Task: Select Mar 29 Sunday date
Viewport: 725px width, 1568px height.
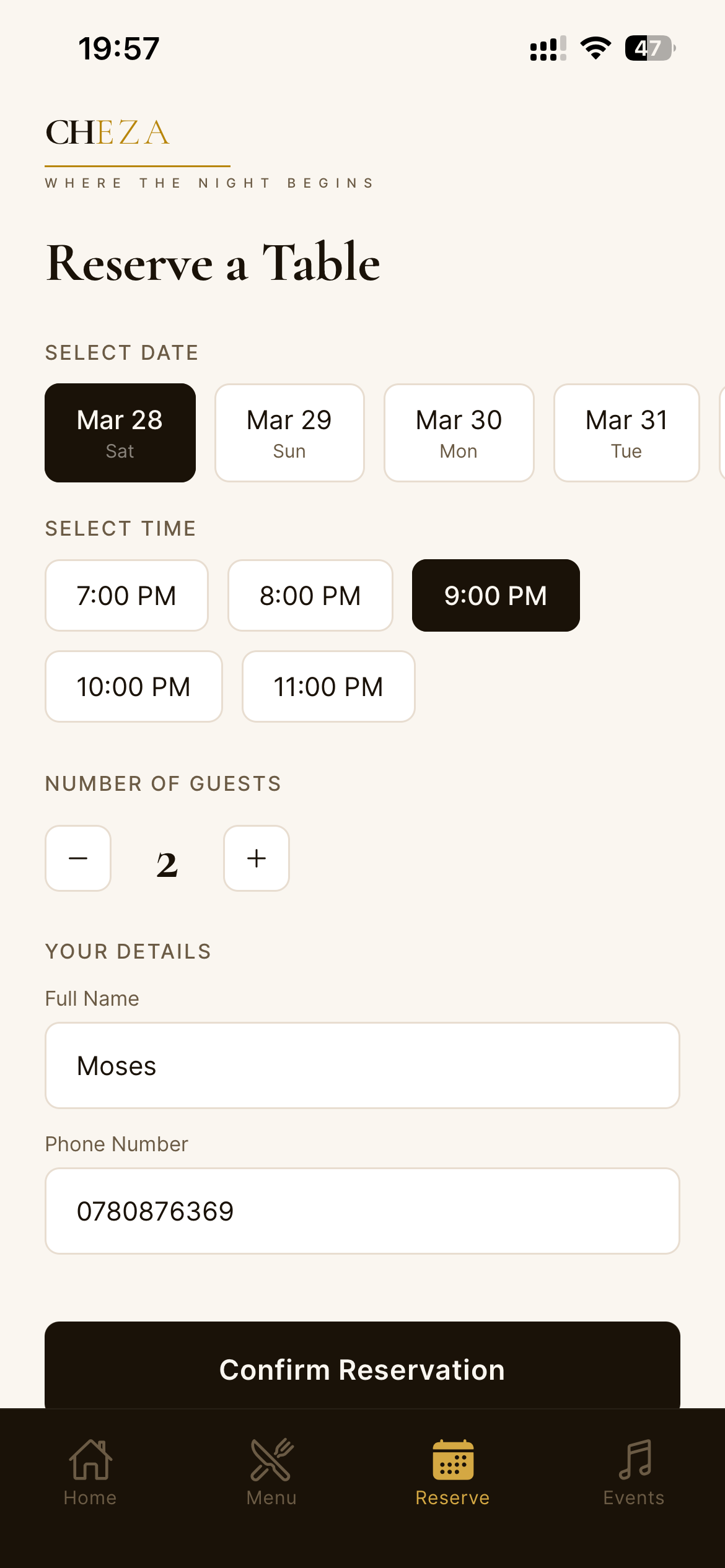Action: [289, 432]
